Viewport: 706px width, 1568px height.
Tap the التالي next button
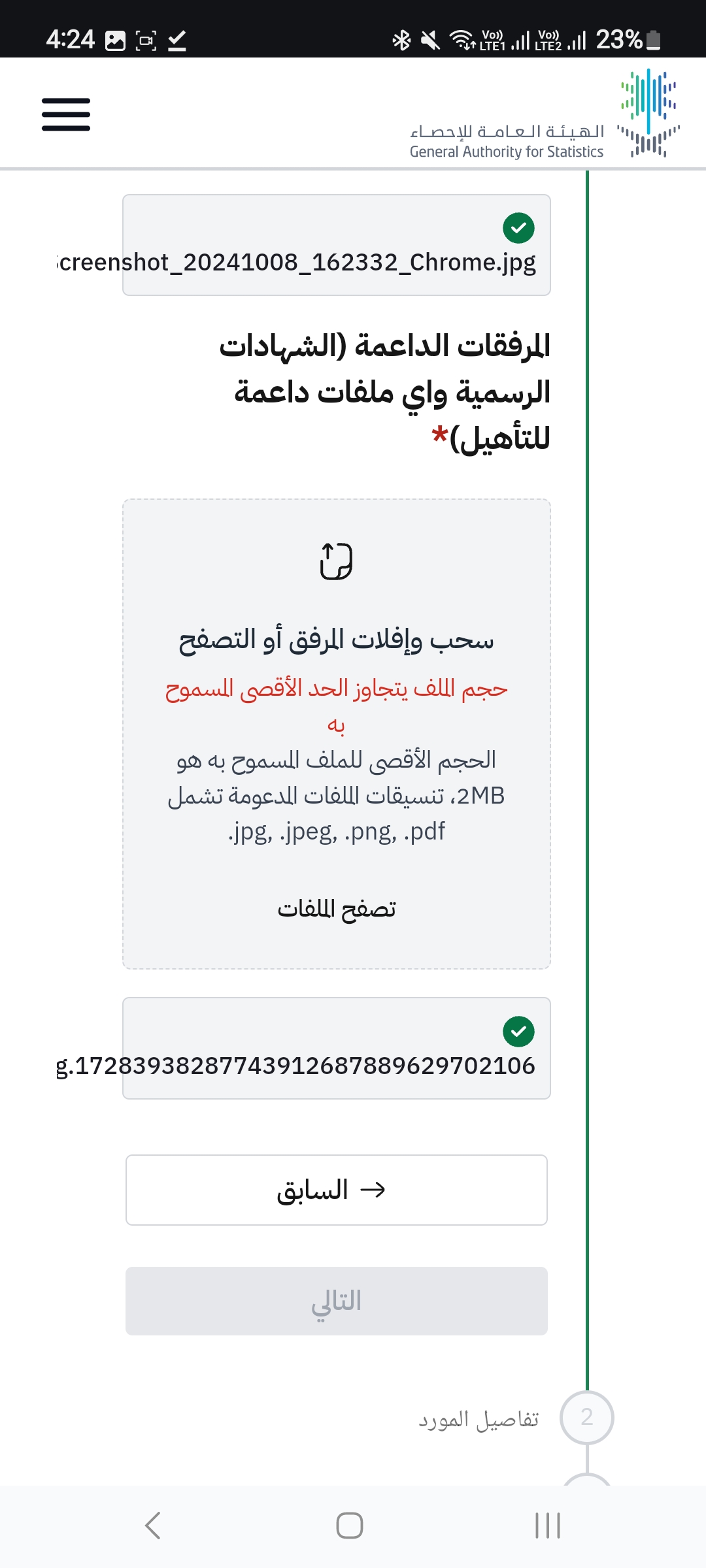pos(337,1301)
